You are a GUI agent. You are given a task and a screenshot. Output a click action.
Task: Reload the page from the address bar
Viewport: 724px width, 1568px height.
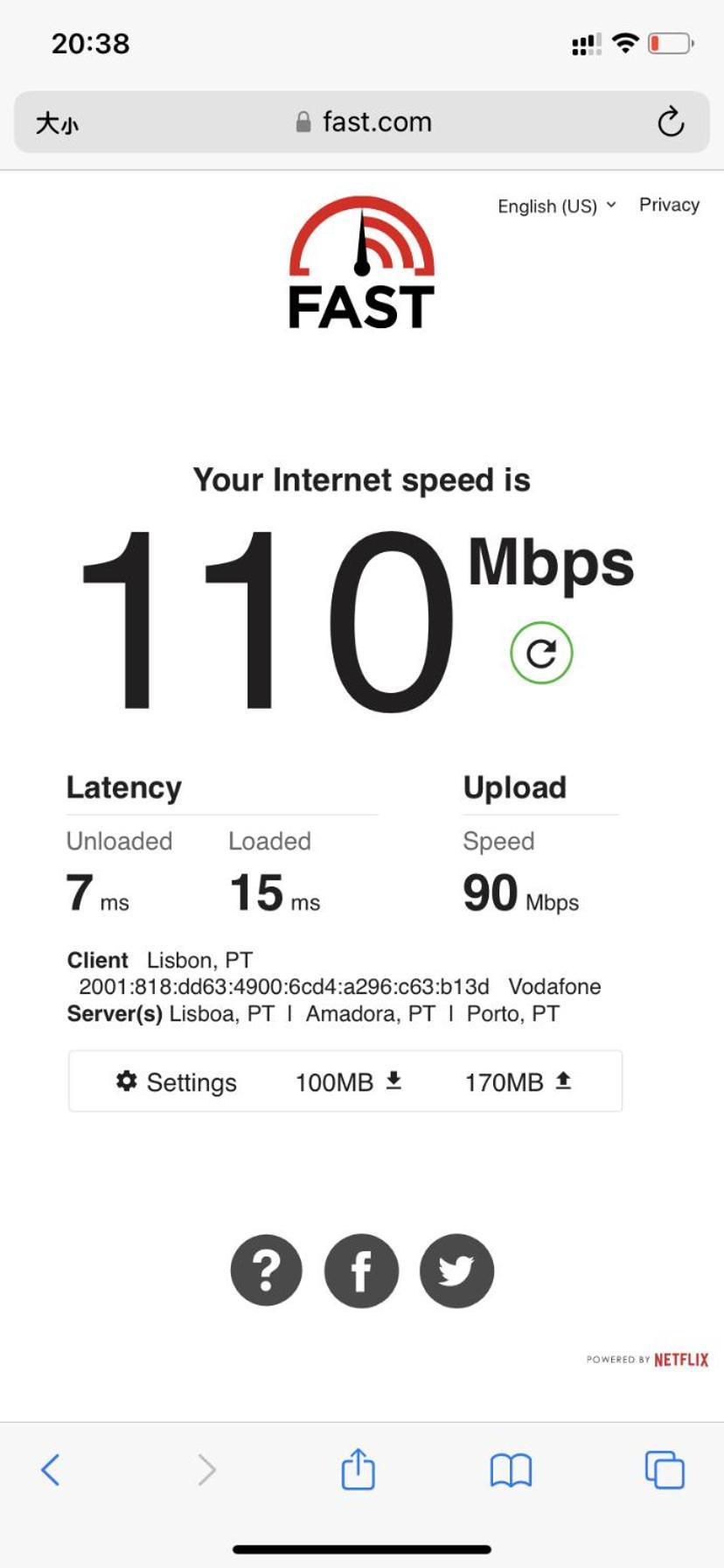[670, 122]
